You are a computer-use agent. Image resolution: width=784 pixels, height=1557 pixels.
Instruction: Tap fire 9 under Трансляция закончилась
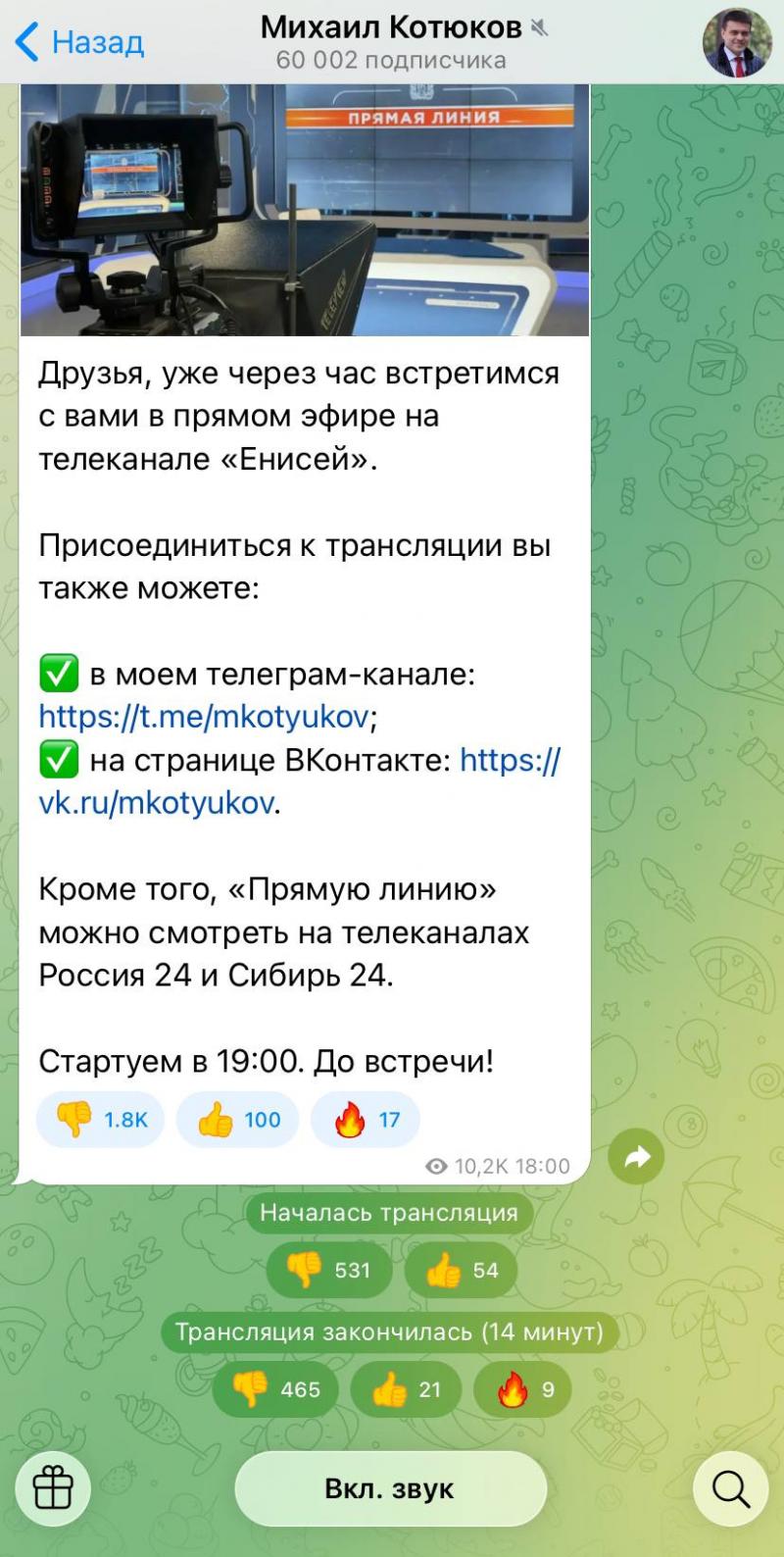click(x=521, y=1390)
